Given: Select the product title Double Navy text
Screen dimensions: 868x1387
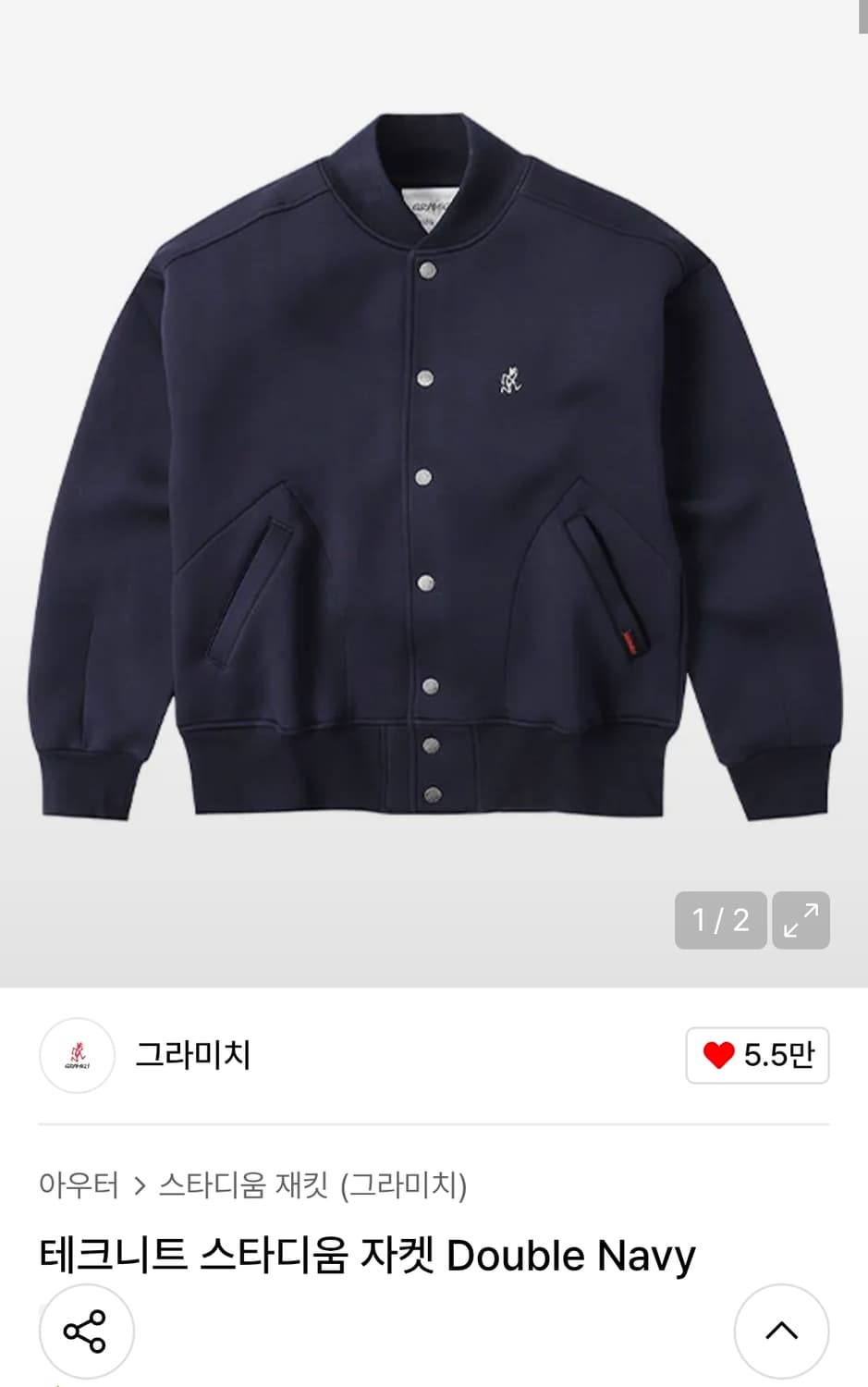Looking at the screenshot, I should 368,1256.
